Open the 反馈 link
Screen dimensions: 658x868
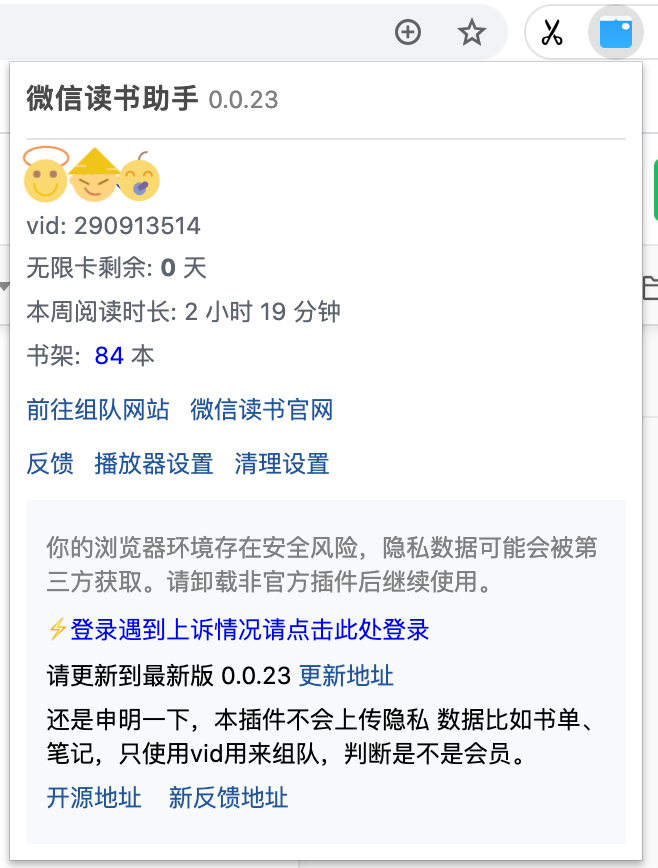pos(50,464)
